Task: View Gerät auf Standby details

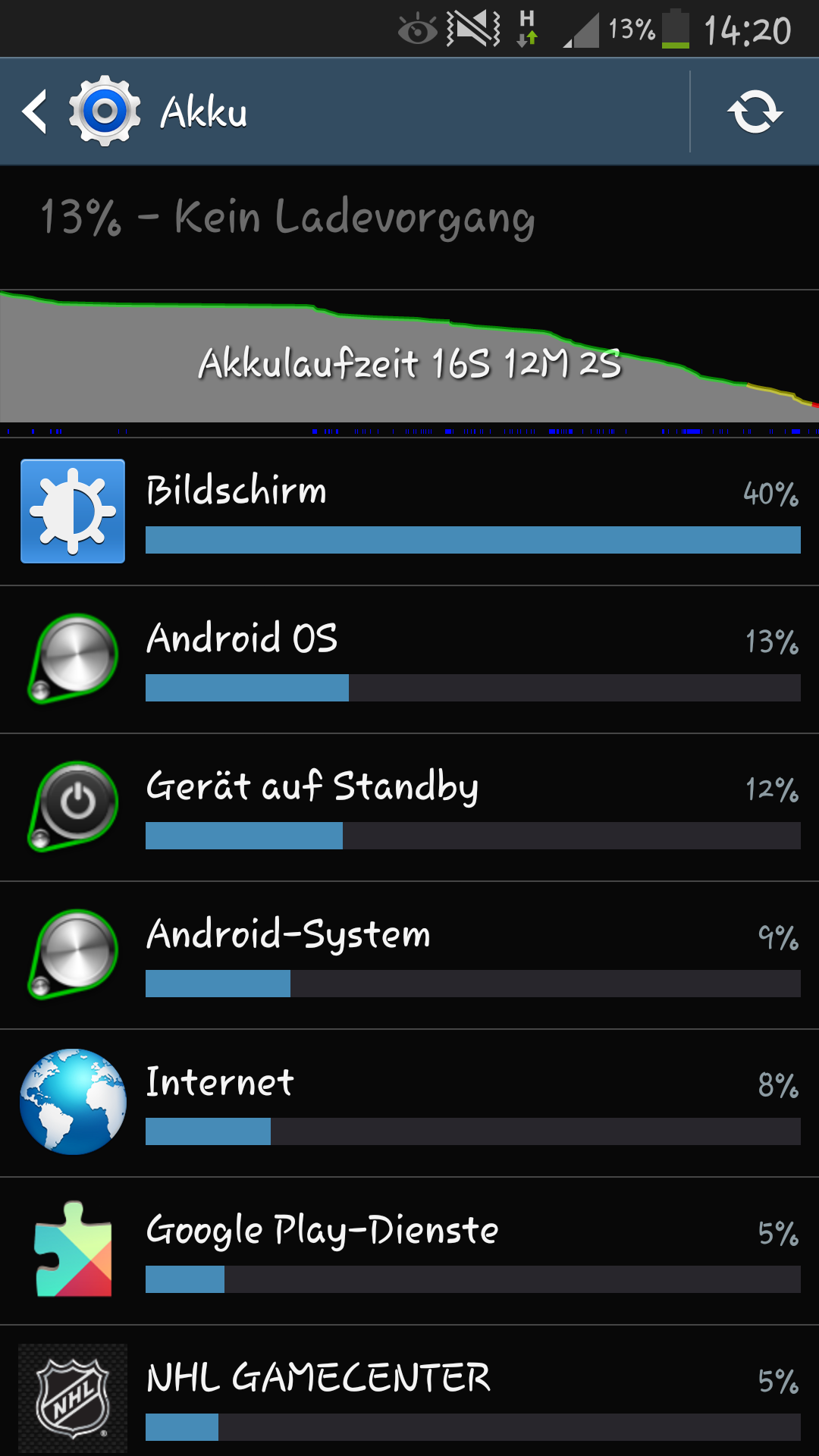Action: coord(409,807)
